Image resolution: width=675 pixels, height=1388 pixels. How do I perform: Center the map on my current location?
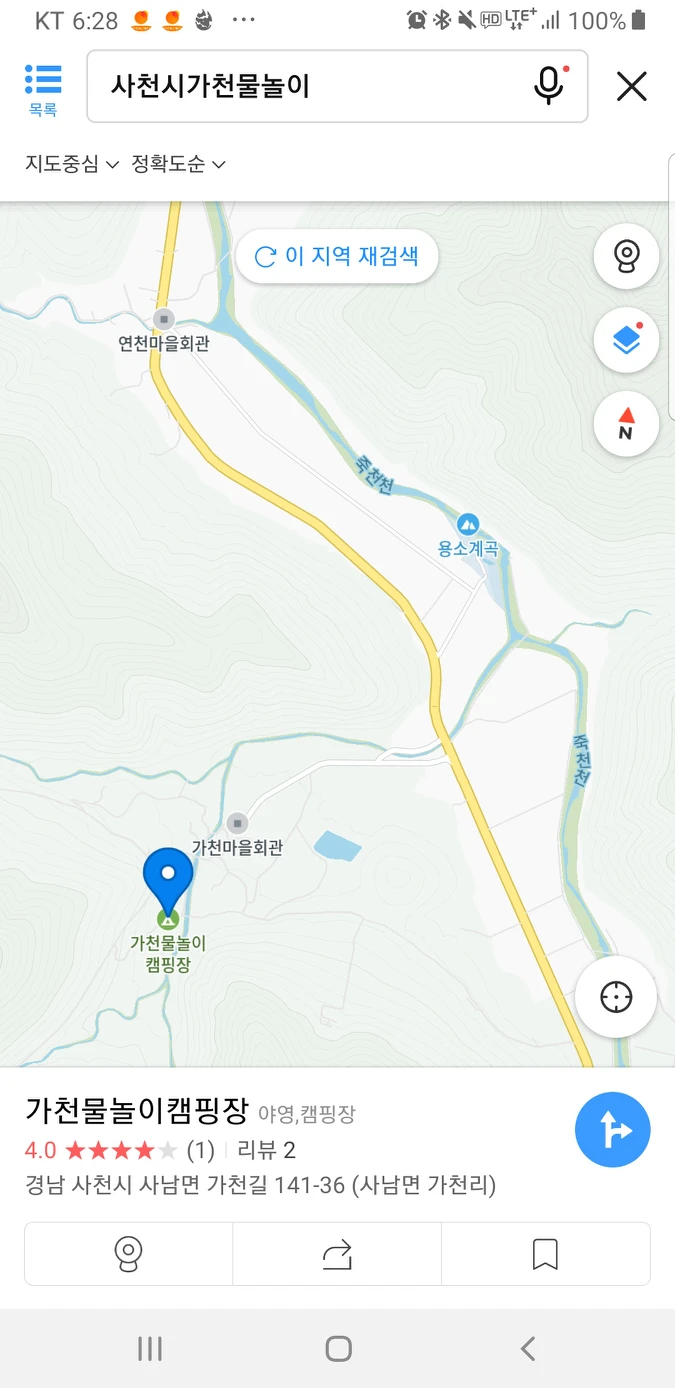point(616,997)
